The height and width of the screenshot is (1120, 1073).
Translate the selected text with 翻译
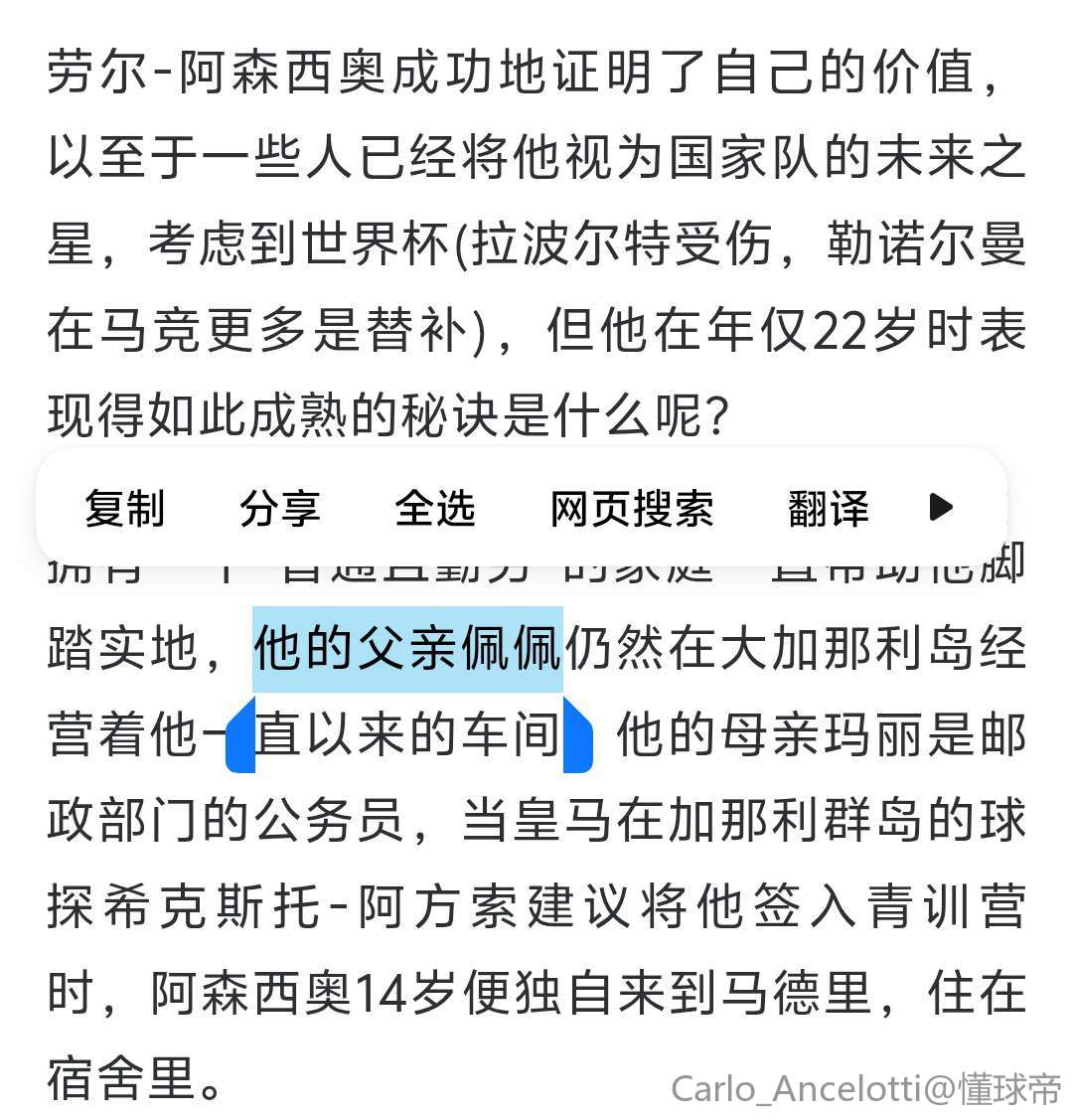(x=828, y=508)
